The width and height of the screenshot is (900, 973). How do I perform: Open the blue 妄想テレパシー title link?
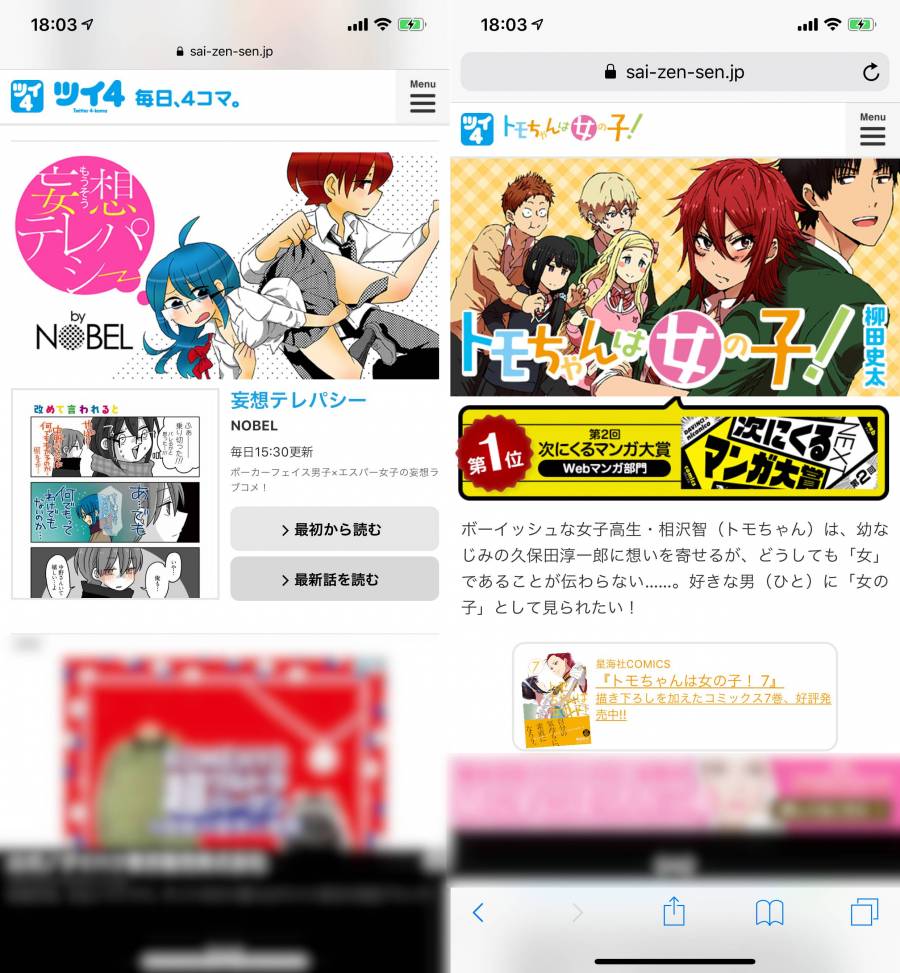pos(298,401)
